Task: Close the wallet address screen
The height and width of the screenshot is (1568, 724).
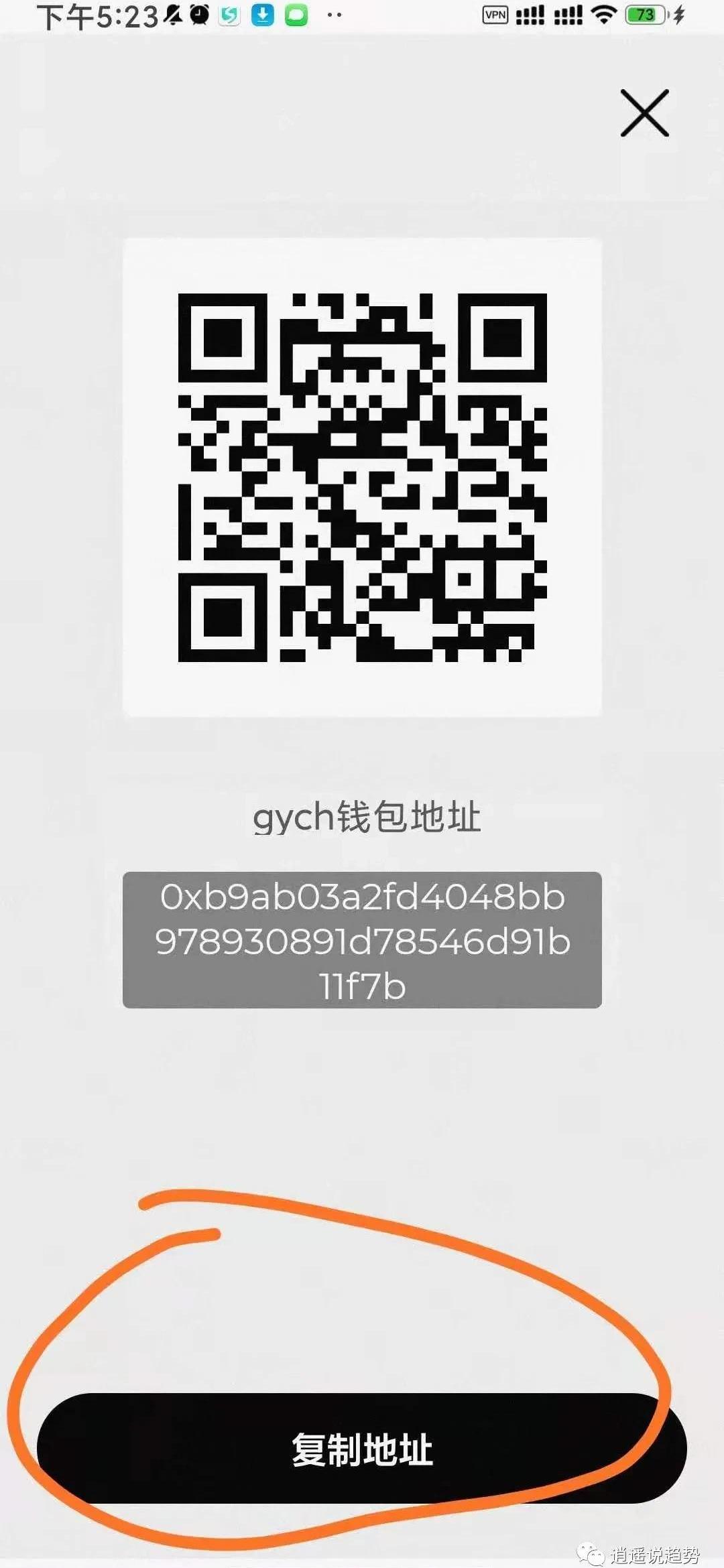Action: click(644, 113)
